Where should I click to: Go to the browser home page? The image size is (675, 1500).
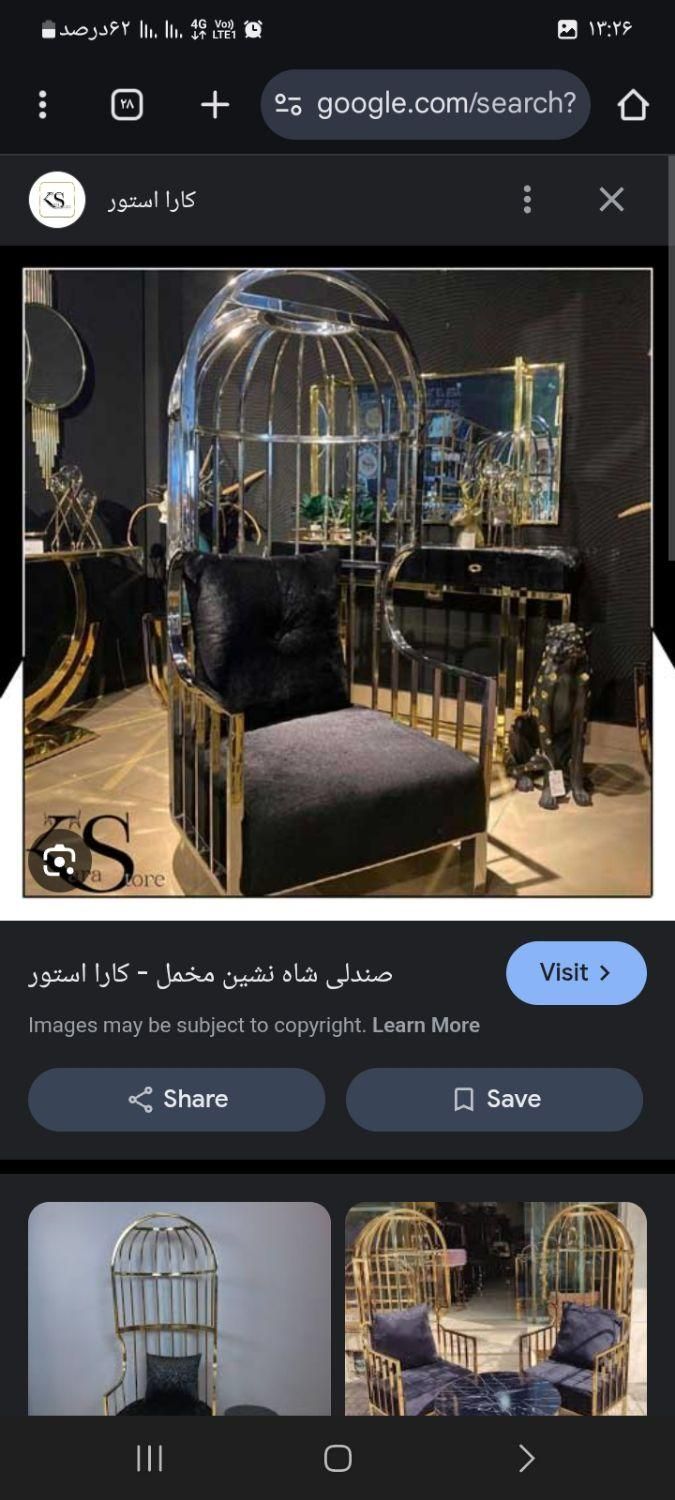coord(633,105)
